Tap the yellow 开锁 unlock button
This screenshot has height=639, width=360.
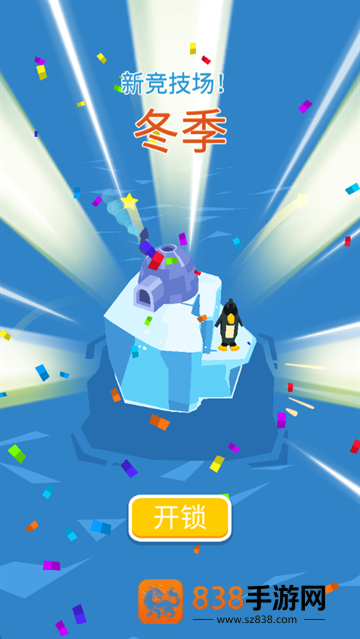[180, 518]
